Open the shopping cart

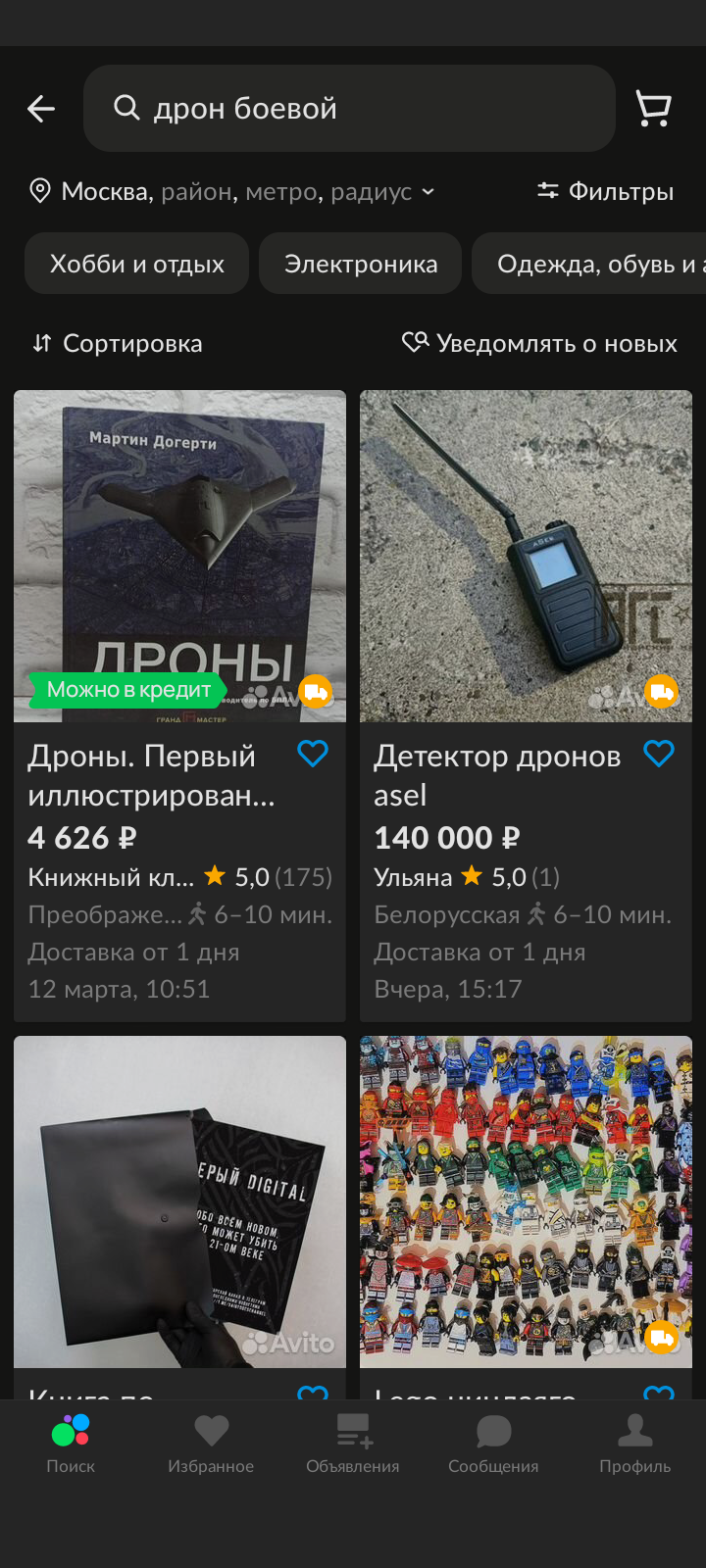(x=654, y=109)
